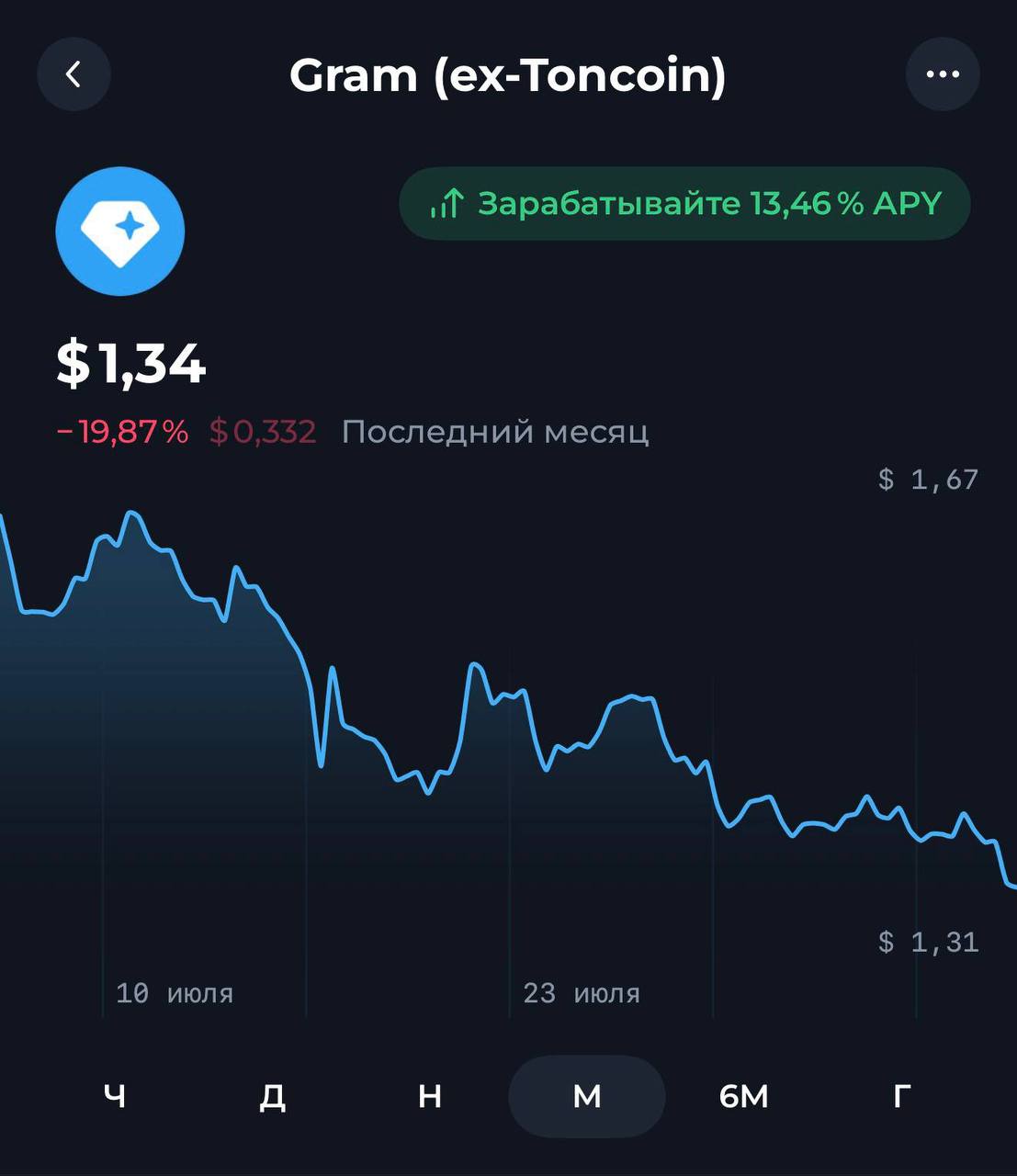The height and width of the screenshot is (1176, 1017).
Task: Switch to the 6М range
Action: click(x=744, y=1096)
